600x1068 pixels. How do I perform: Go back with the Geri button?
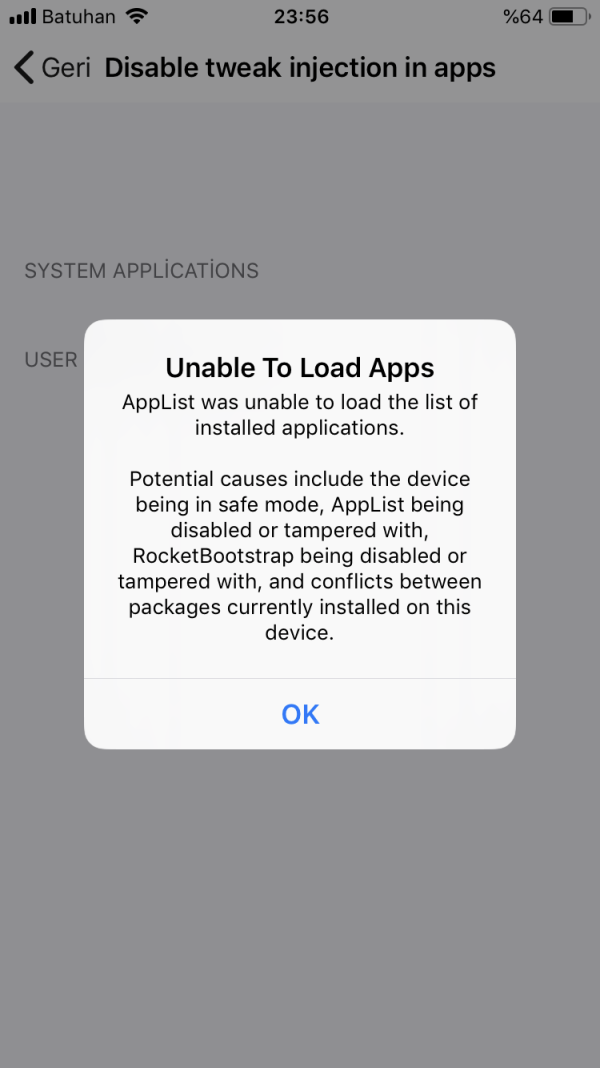tap(52, 68)
